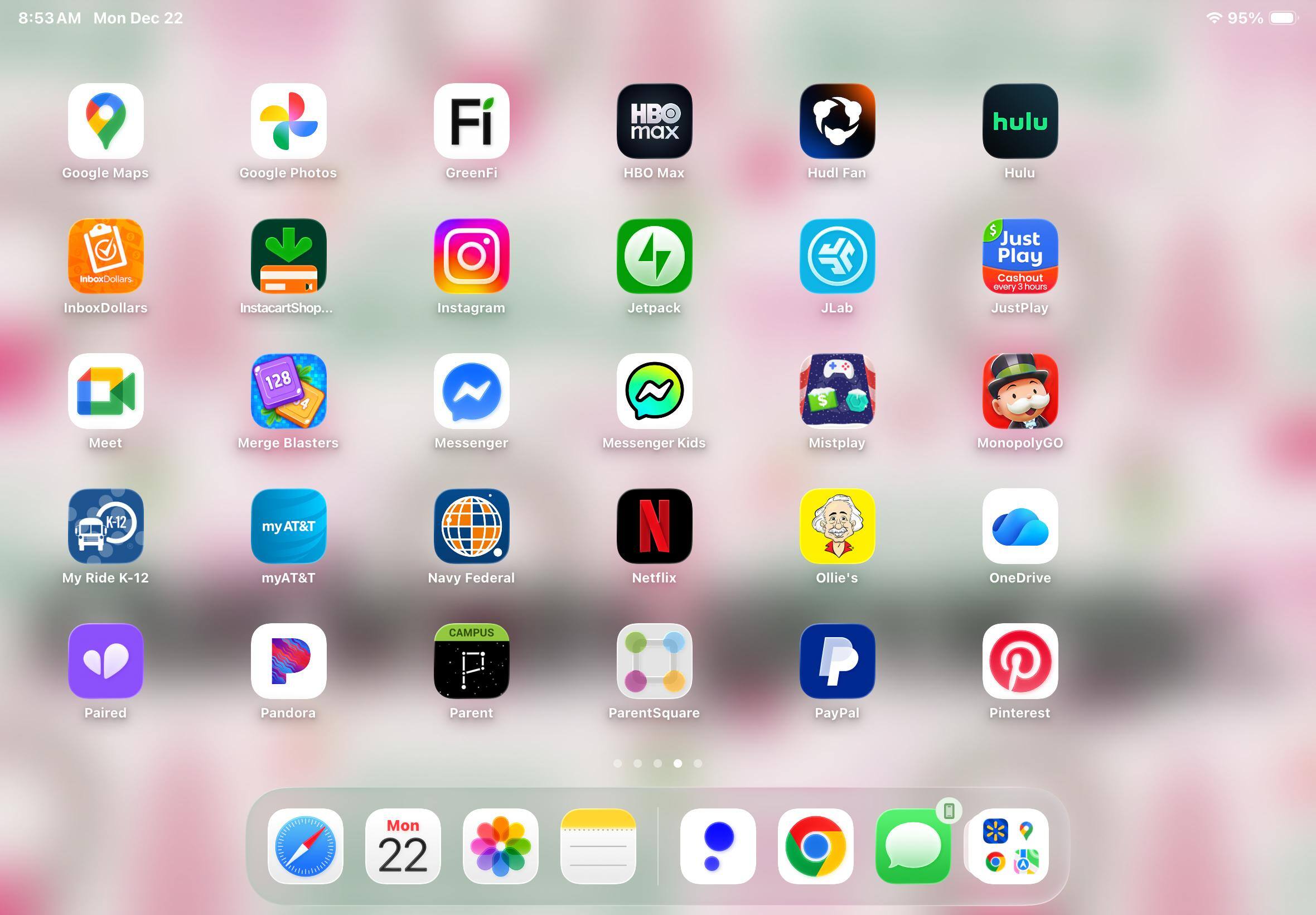
Task: Open the HBO Max app
Action: click(654, 121)
